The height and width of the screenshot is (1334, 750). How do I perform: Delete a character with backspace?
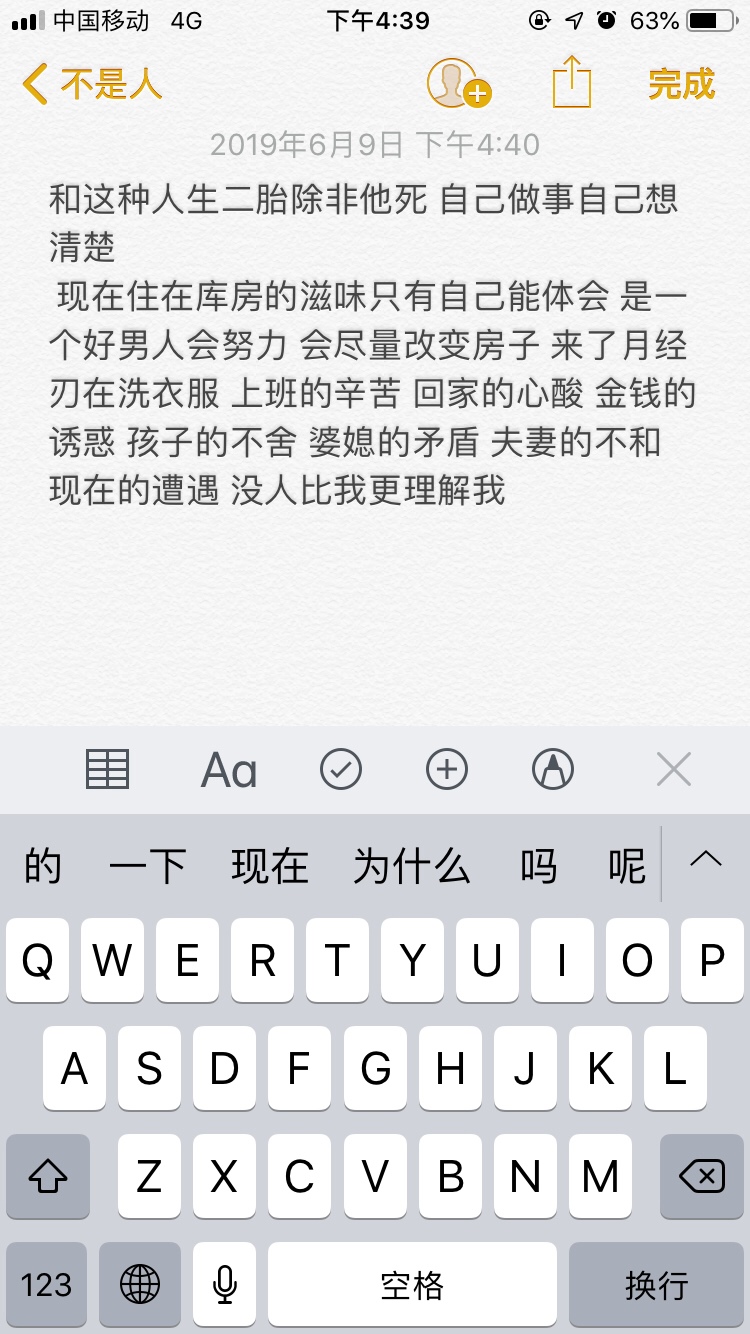[702, 1177]
